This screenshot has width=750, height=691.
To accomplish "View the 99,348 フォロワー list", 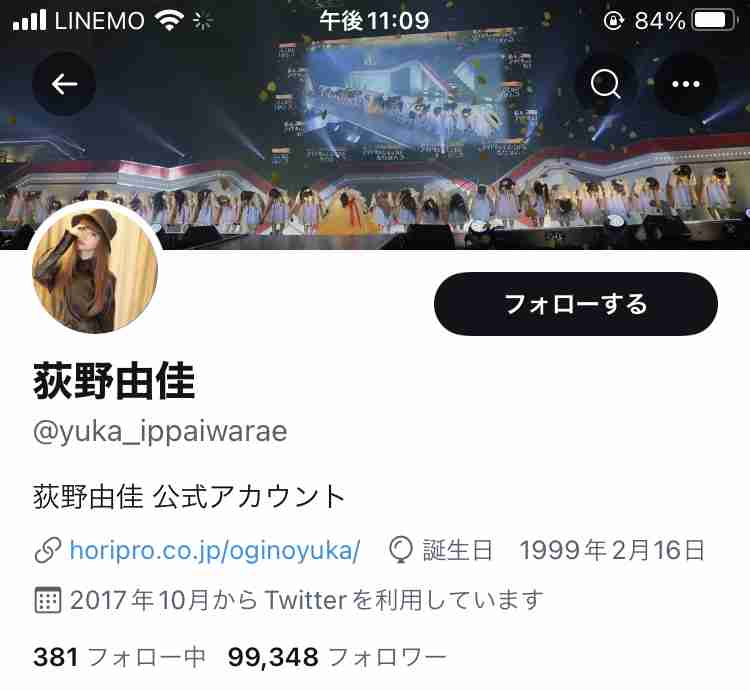I will pyautogui.click(x=337, y=657).
